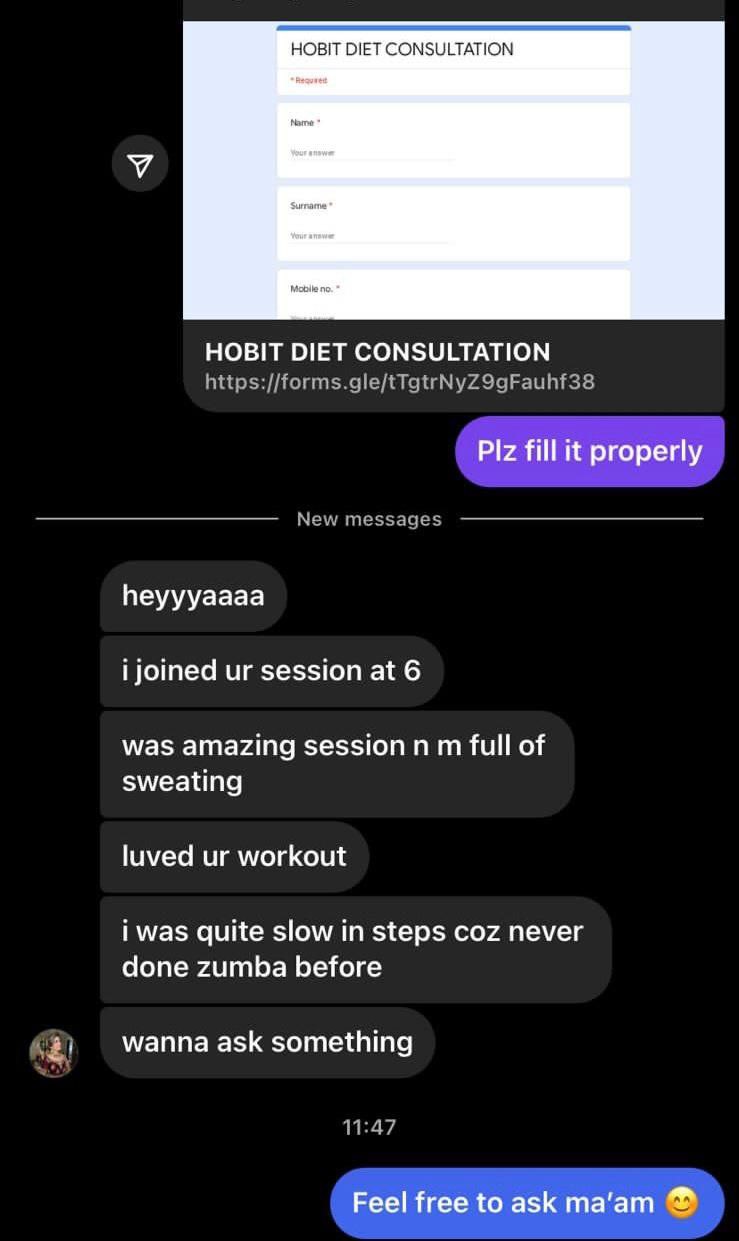Open the forms.gle link under the preview
The height and width of the screenshot is (1241, 739).
click(399, 381)
